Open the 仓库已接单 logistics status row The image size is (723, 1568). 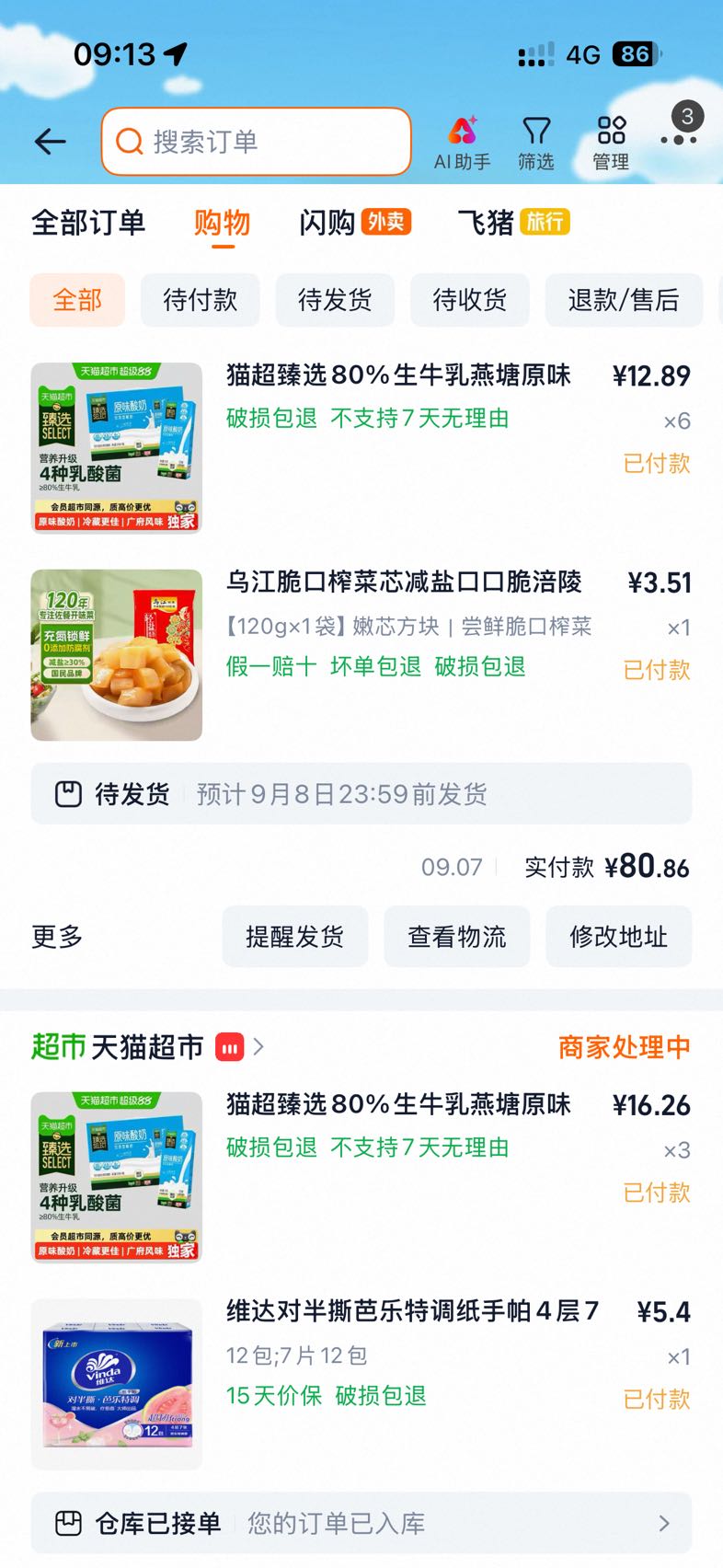[361, 1523]
